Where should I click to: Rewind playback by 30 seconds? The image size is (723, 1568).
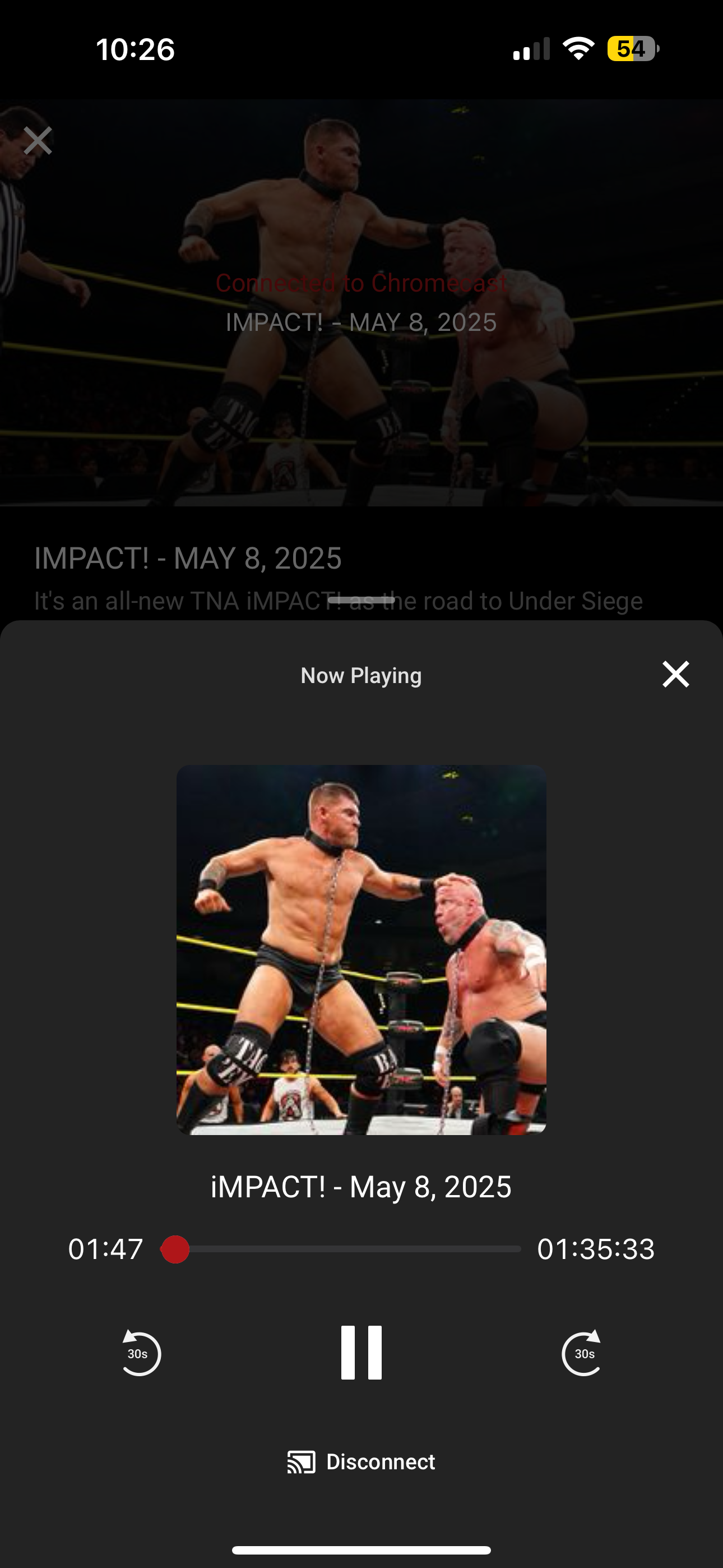click(x=140, y=1353)
